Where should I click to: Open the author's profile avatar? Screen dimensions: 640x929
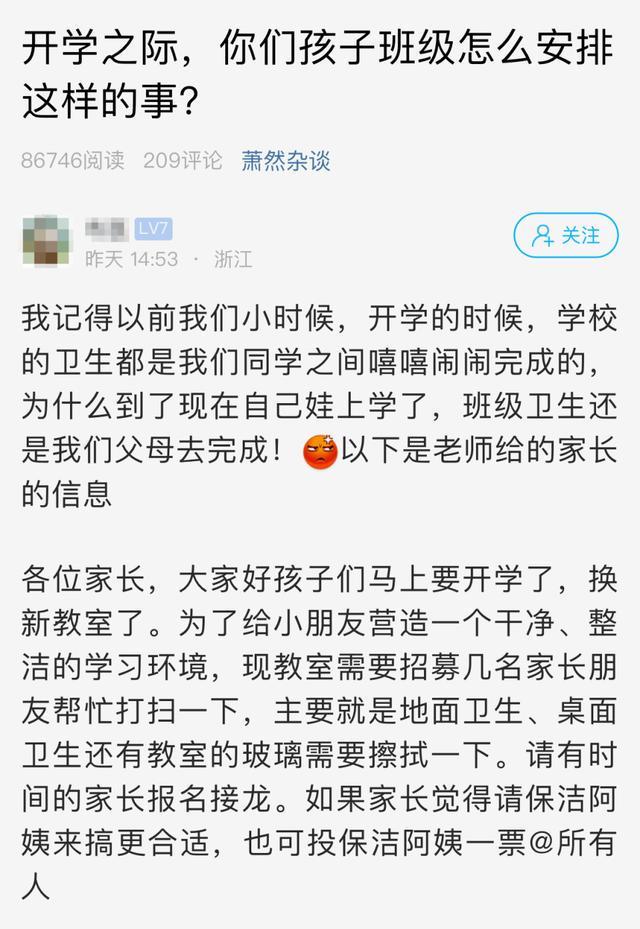[x=46, y=240]
